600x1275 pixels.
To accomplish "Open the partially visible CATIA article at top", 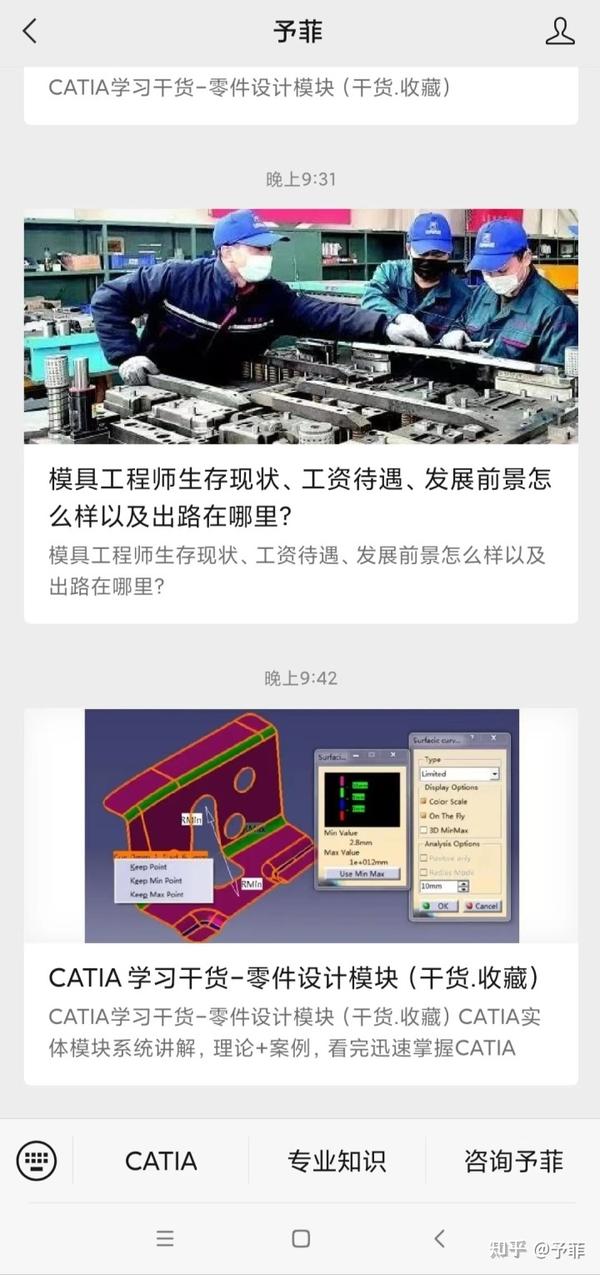I will coord(300,90).
